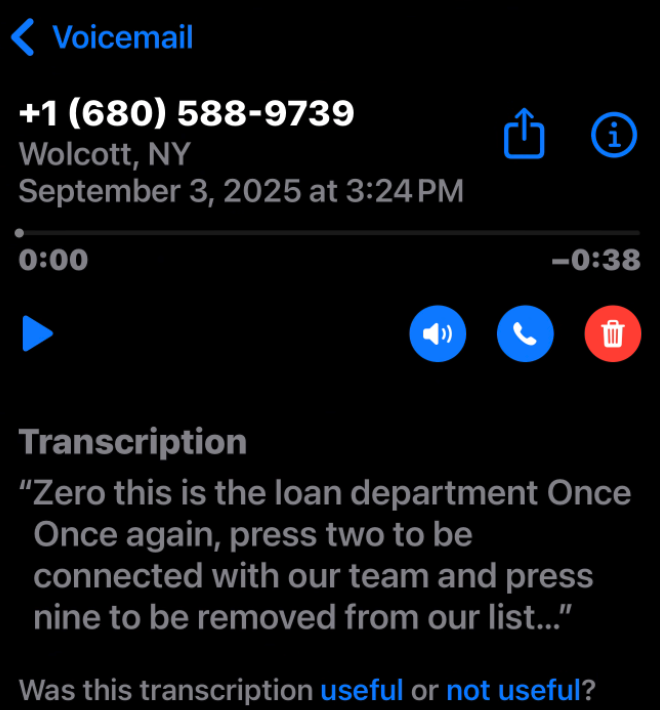Share this voicemail
Viewport: 660px width, 710px height.
pos(525,134)
